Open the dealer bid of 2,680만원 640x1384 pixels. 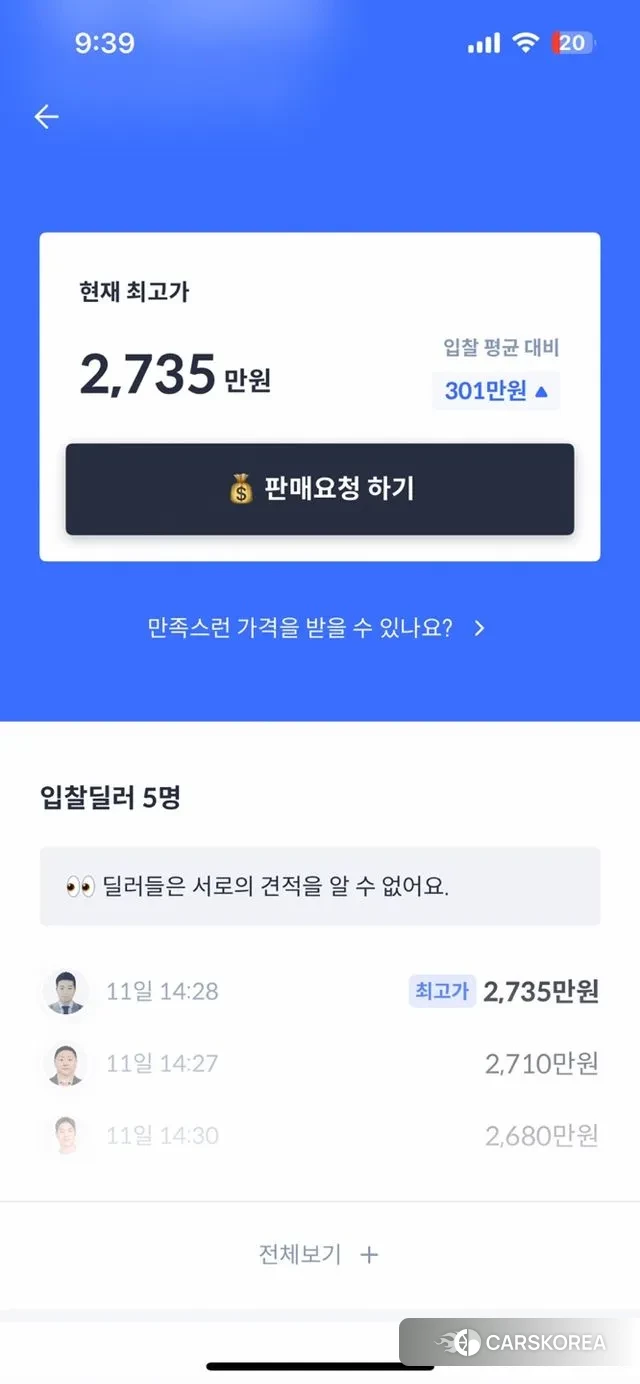pyautogui.click(x=320, y=1135)
